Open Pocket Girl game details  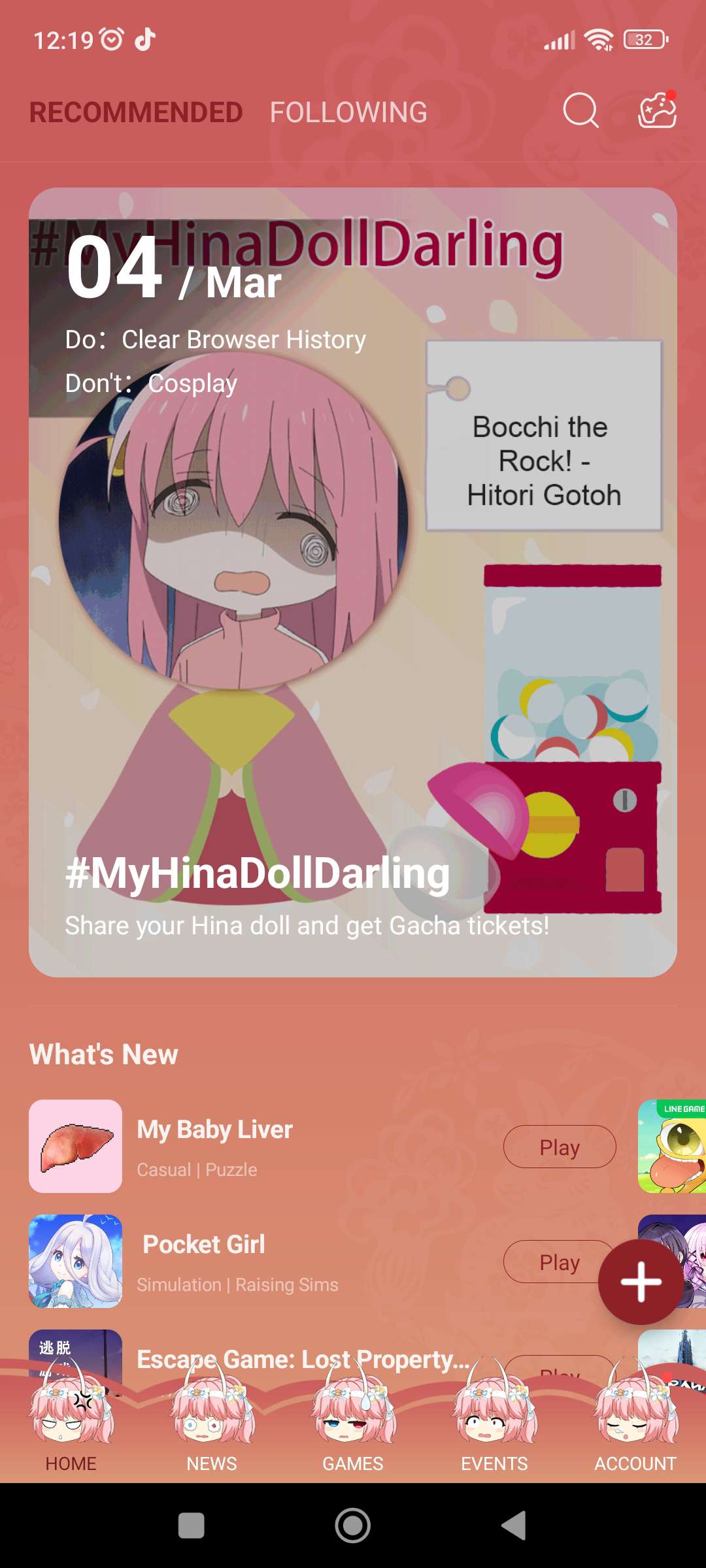click(x=204, y=1245)
